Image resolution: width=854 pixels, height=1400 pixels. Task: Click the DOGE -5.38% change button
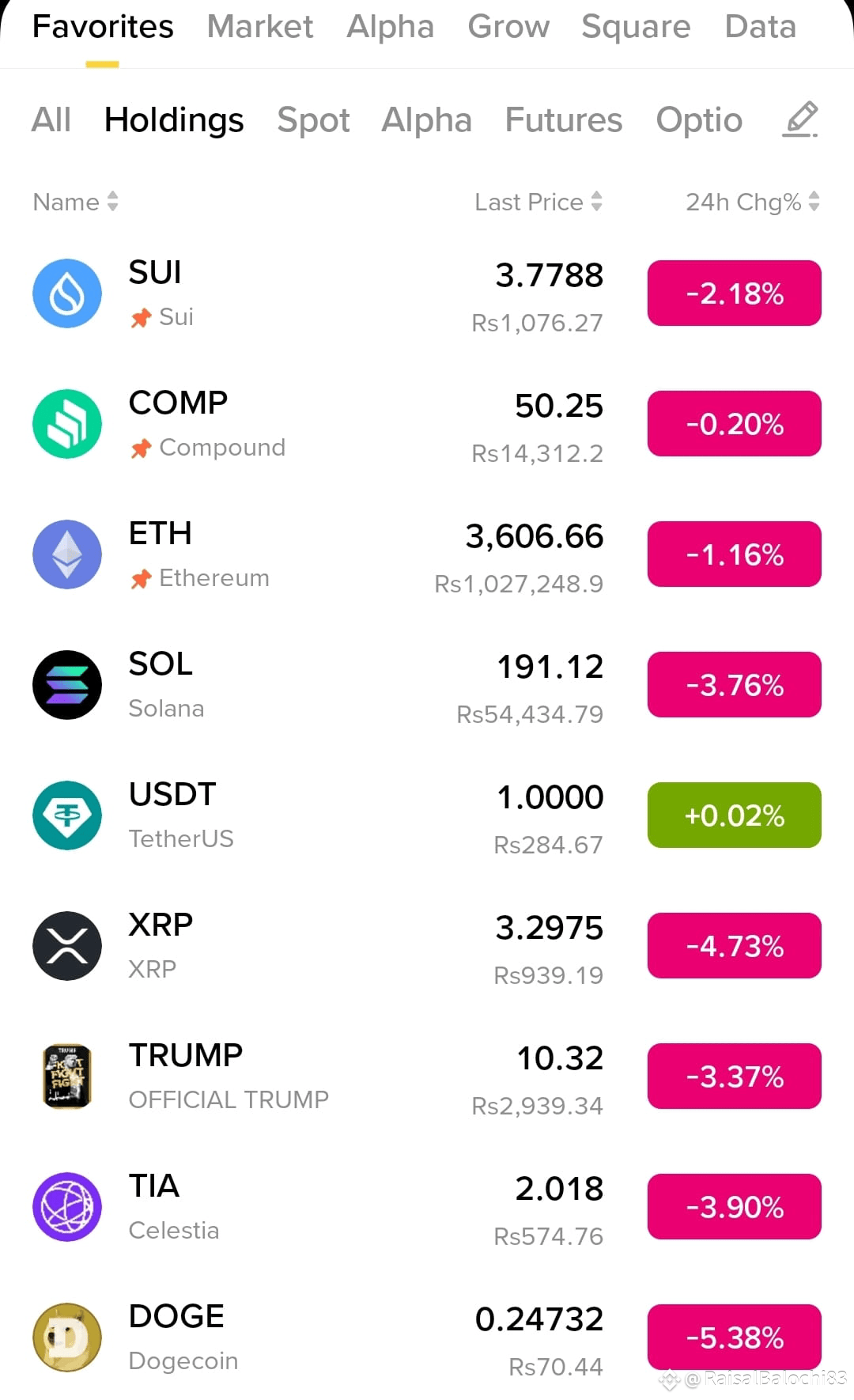[734, 1337]
